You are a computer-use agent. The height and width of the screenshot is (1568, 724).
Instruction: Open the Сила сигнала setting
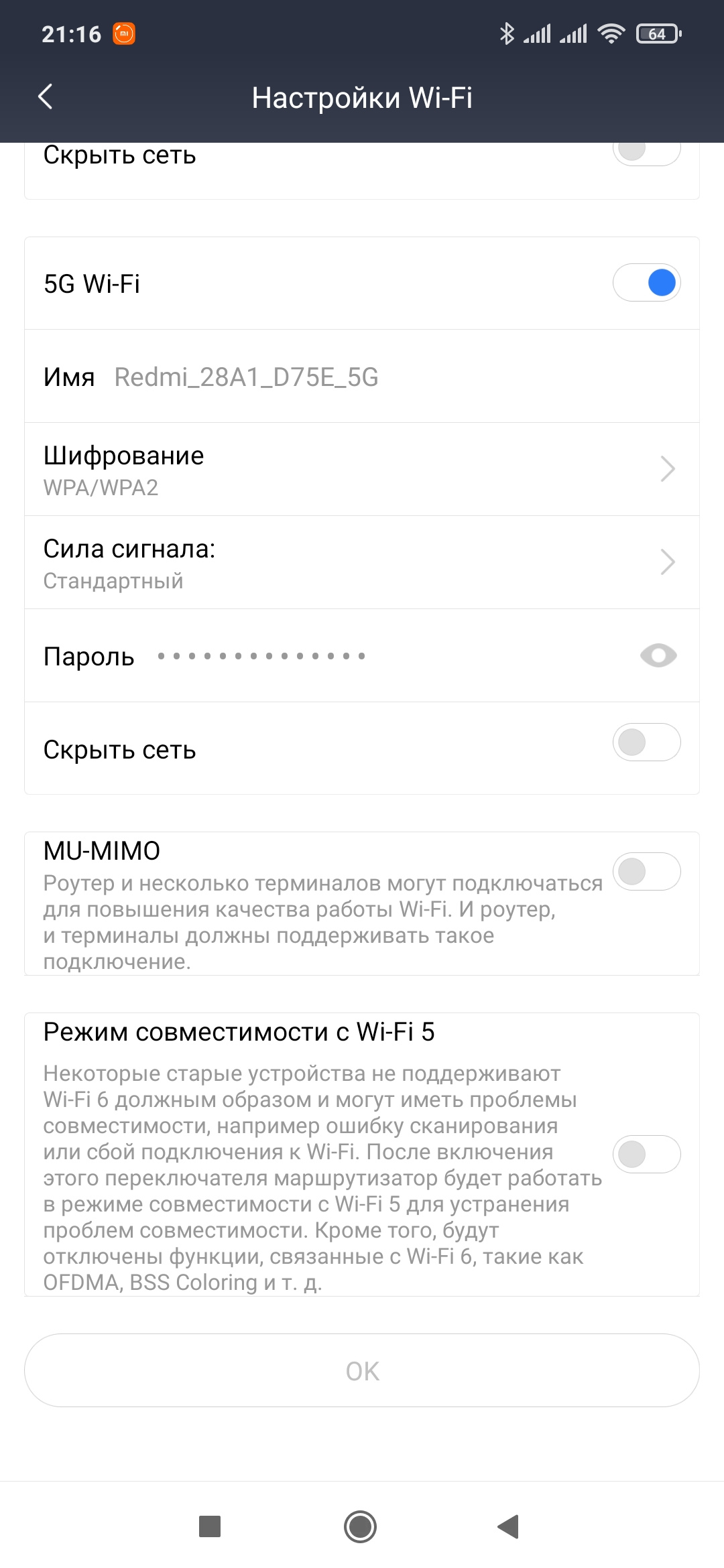362,562
